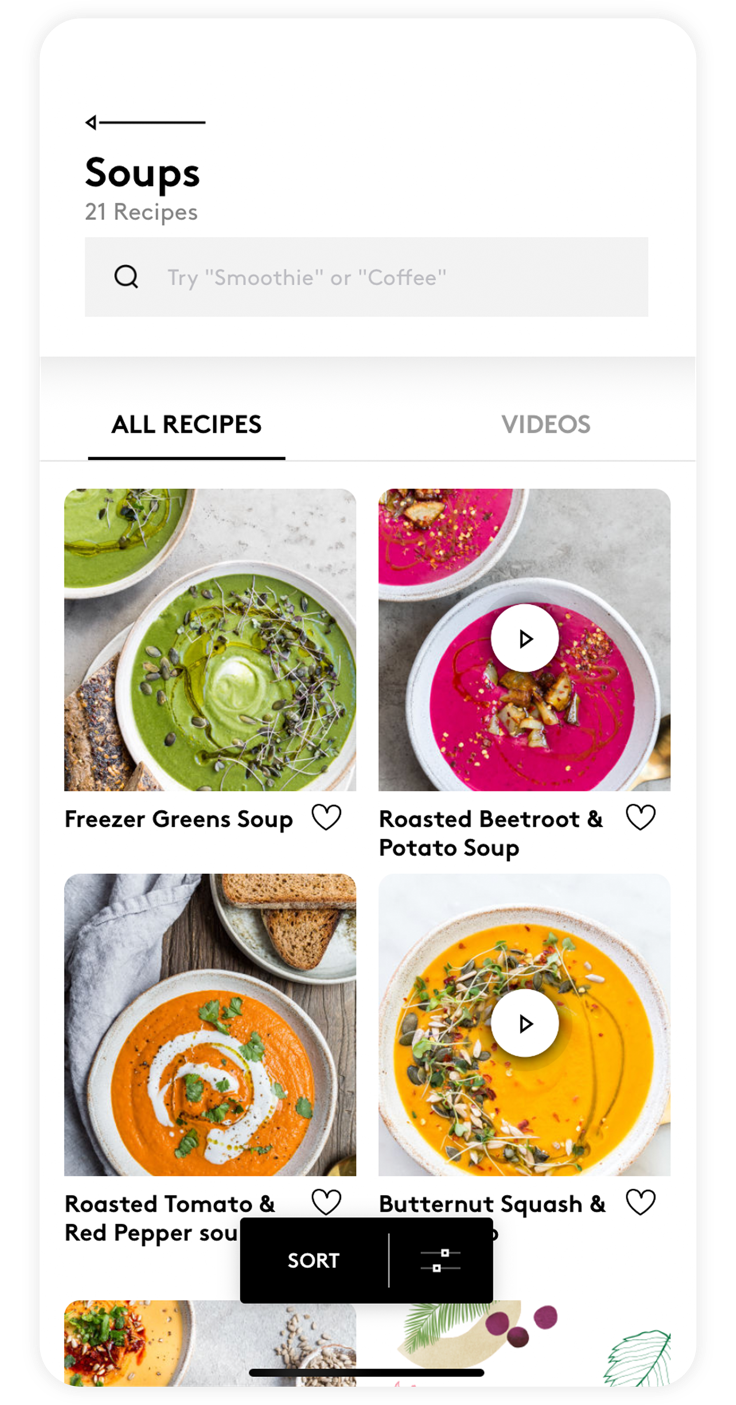Switch to the Videos tab
The image size is (736, 1405).
pos(545,424)
